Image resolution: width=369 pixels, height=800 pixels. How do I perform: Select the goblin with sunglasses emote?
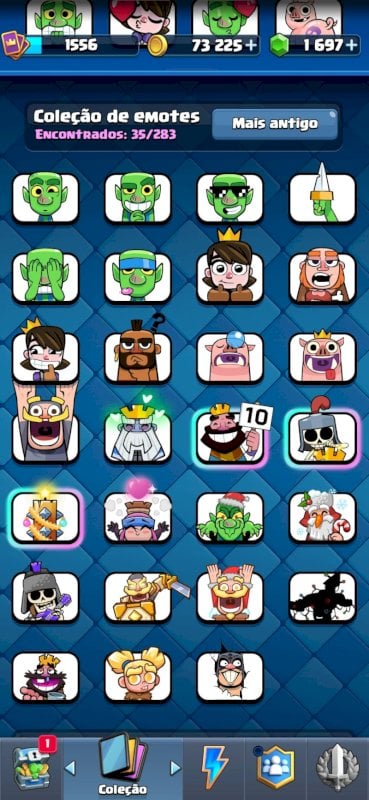[230, 198]
